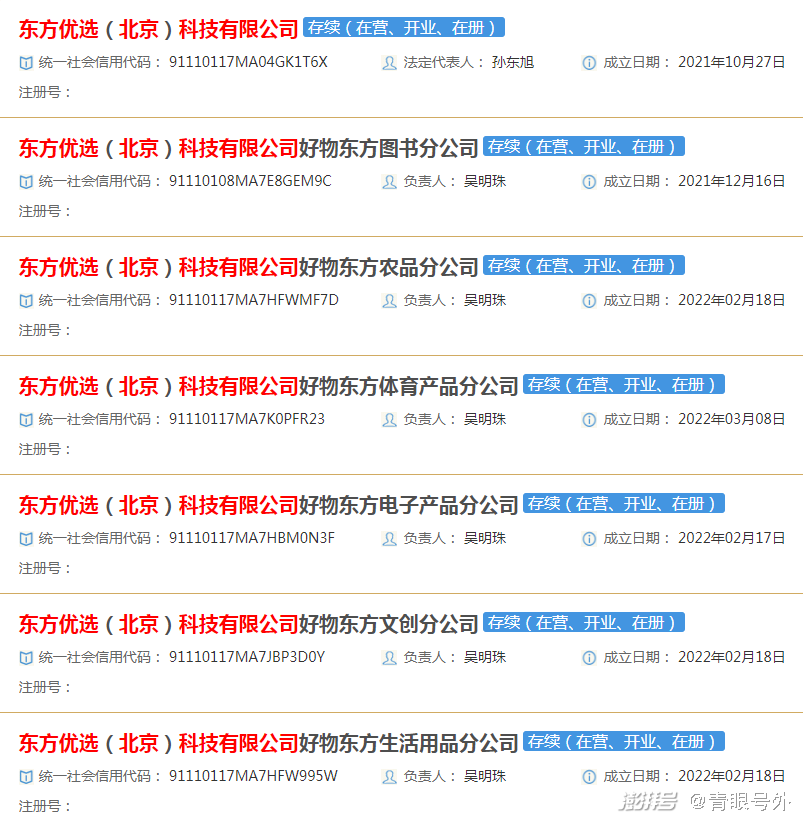Open the 好物东方图书分公司 result

pos(248,148)
